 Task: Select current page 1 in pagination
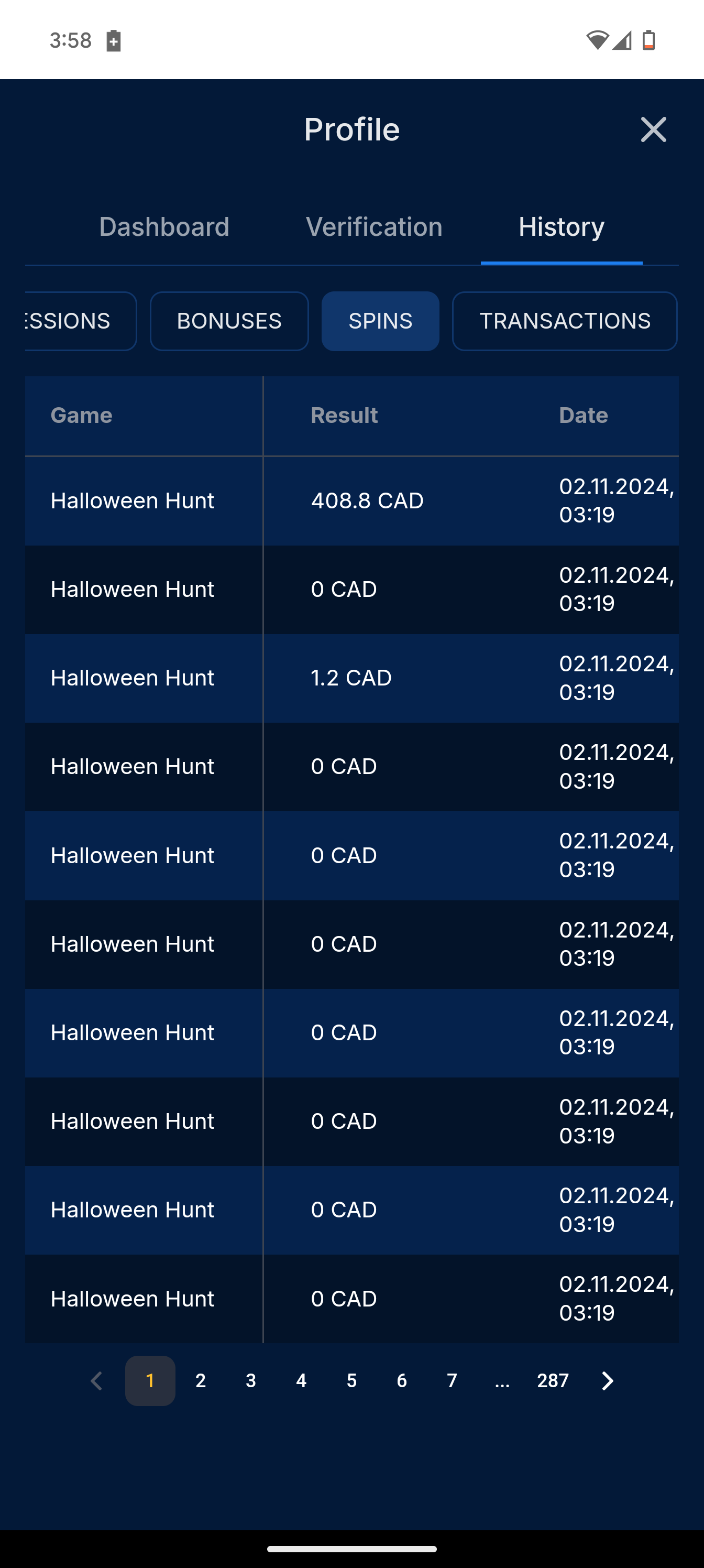150,1380
